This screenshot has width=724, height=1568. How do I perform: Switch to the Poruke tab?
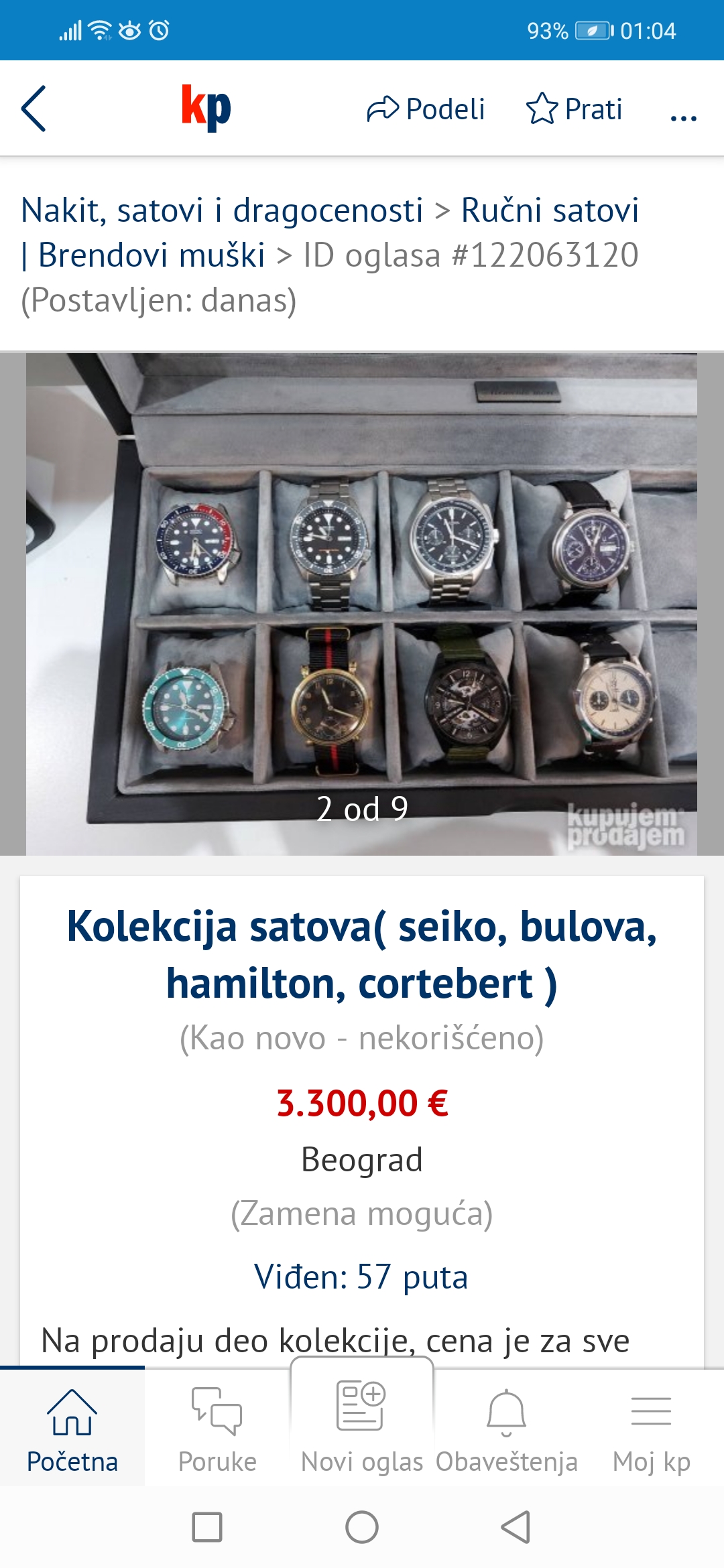point(217,1427)
